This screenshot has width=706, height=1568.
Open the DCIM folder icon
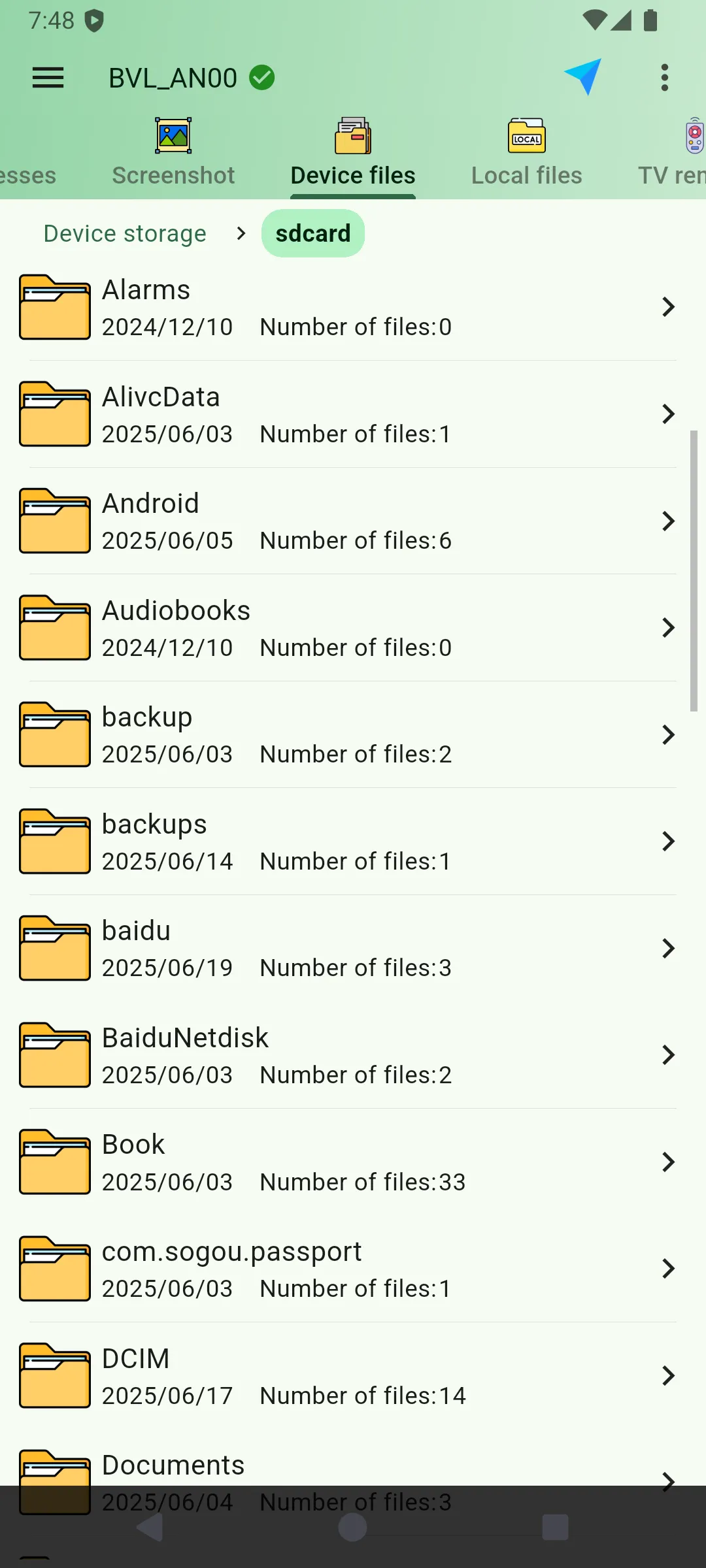(54, 1375)
